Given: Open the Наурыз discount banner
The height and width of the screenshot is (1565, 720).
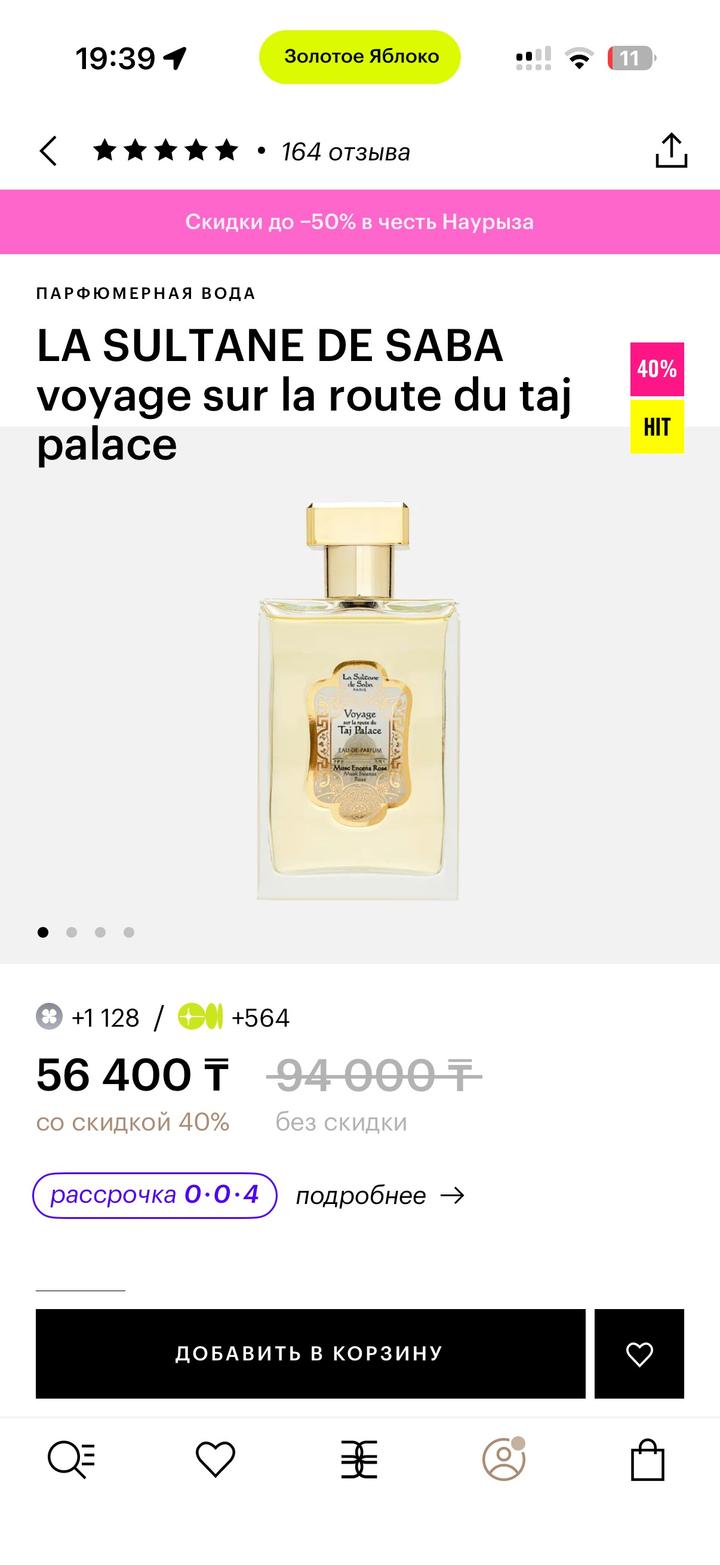Looking at the screenshot, I should 360,222.
